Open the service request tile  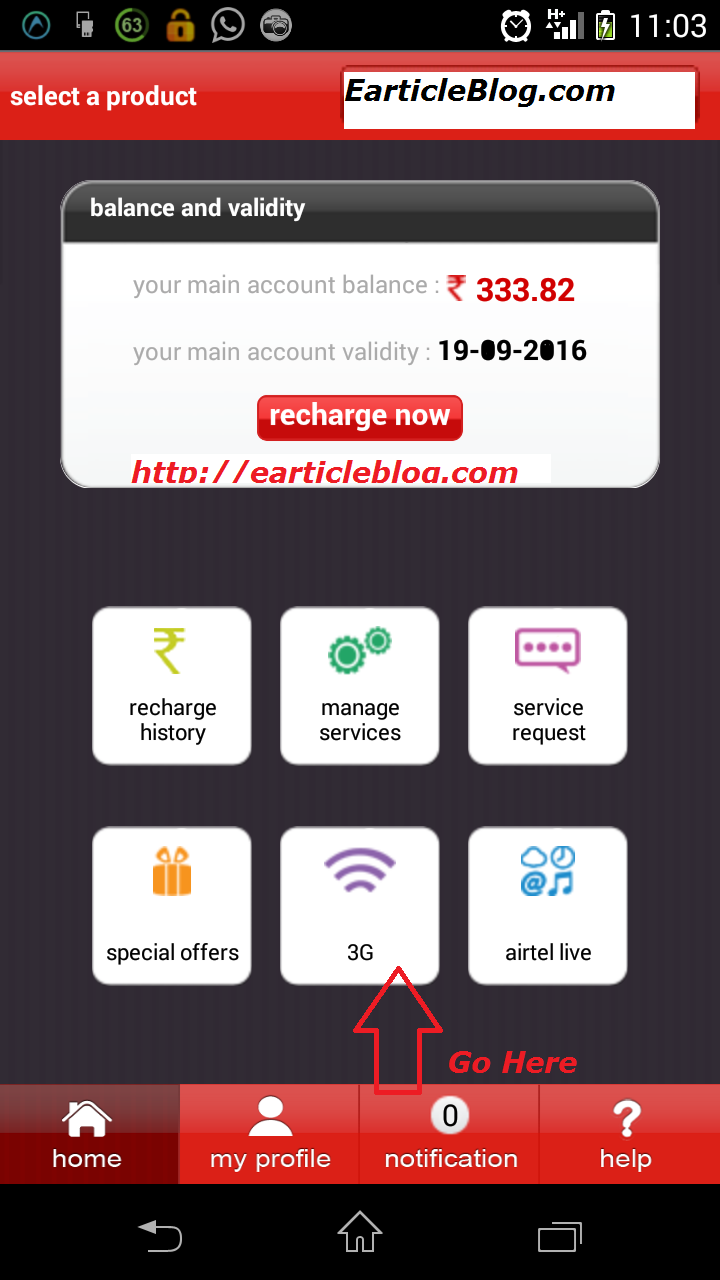[548, 686]
